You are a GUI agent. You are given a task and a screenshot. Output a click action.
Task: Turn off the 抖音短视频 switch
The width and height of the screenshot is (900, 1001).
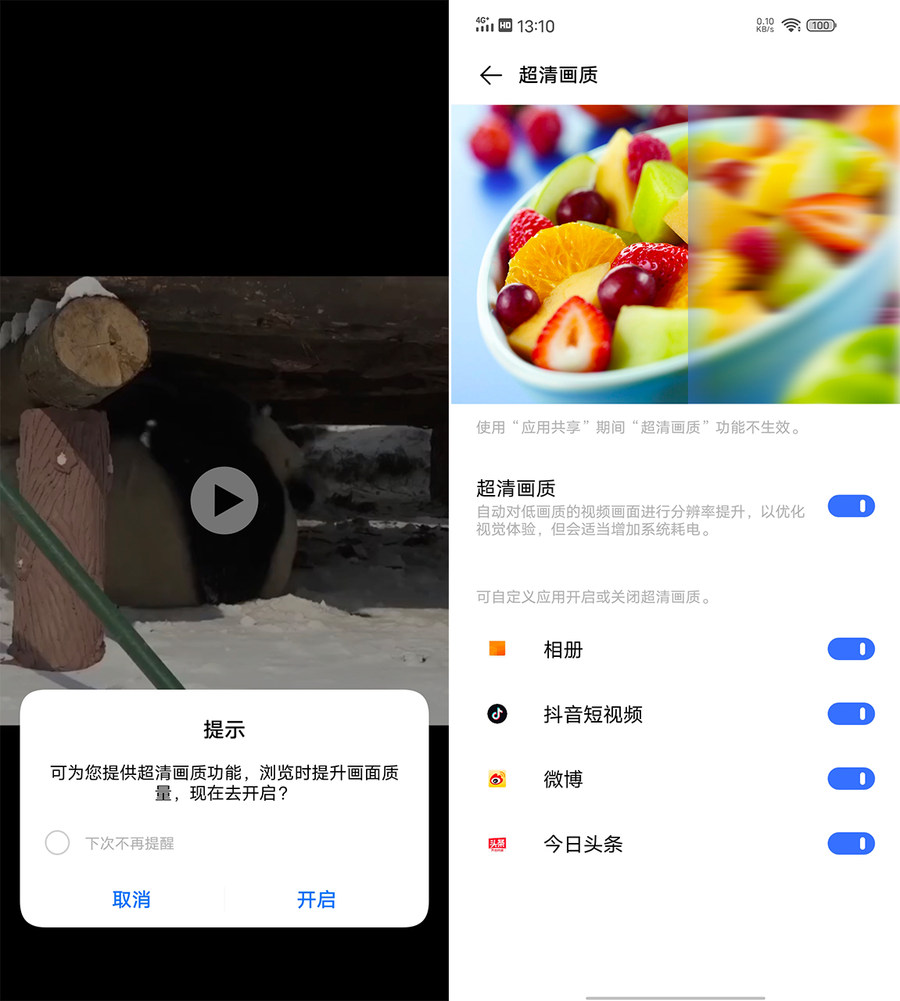pyautogui.click(x=851, y=714)
